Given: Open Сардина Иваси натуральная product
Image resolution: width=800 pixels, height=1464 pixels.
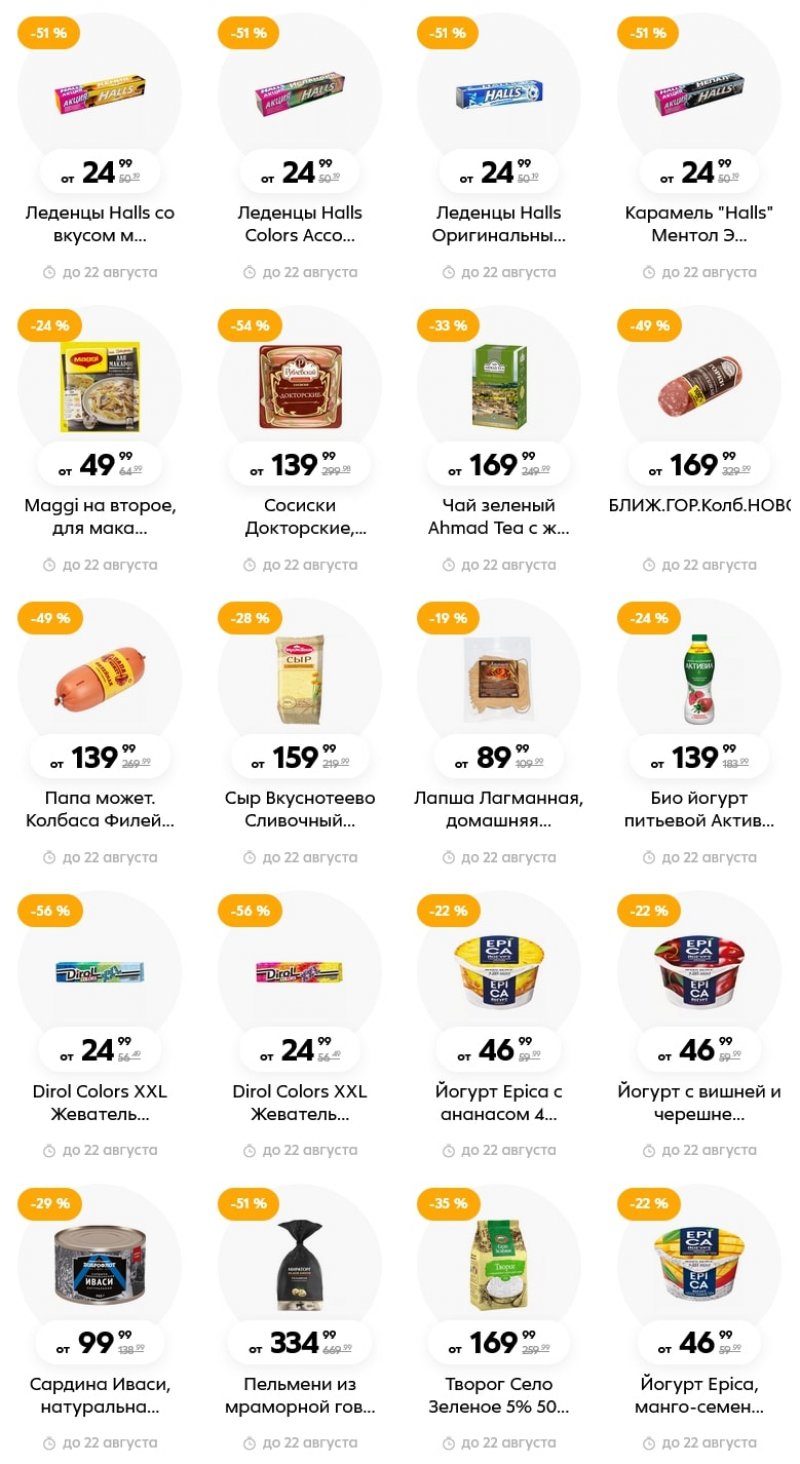Looking at the screenshot, I should (100, 1394).
